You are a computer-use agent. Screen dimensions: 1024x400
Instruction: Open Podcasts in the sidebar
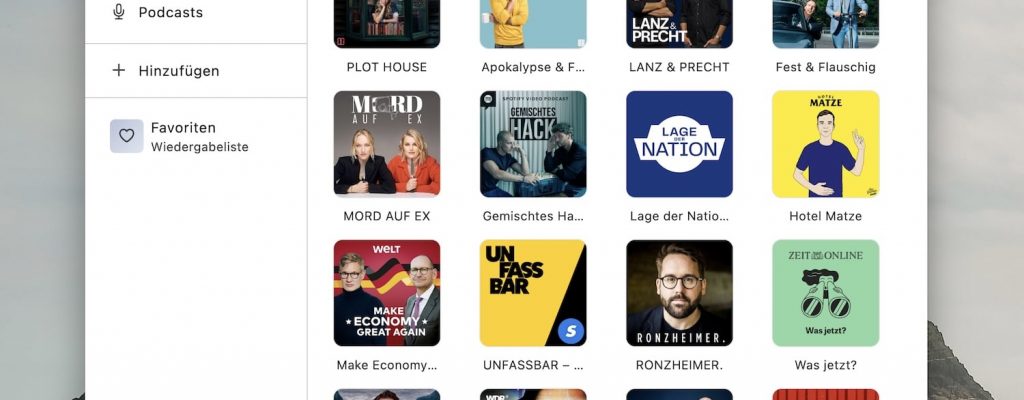pyautogui.click(x=170, y=13)
